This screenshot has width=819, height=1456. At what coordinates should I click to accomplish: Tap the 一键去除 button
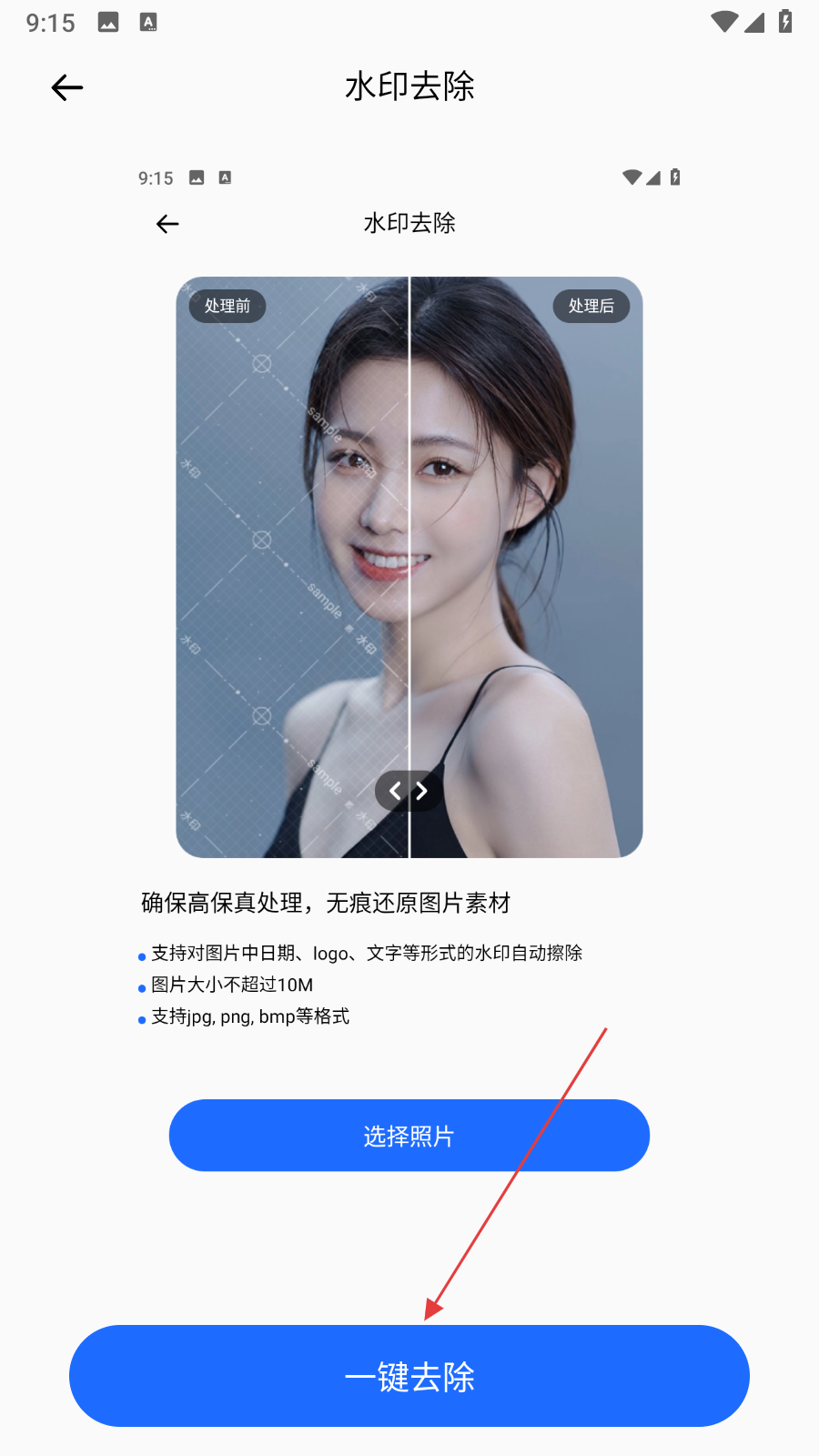[409, 1376]
